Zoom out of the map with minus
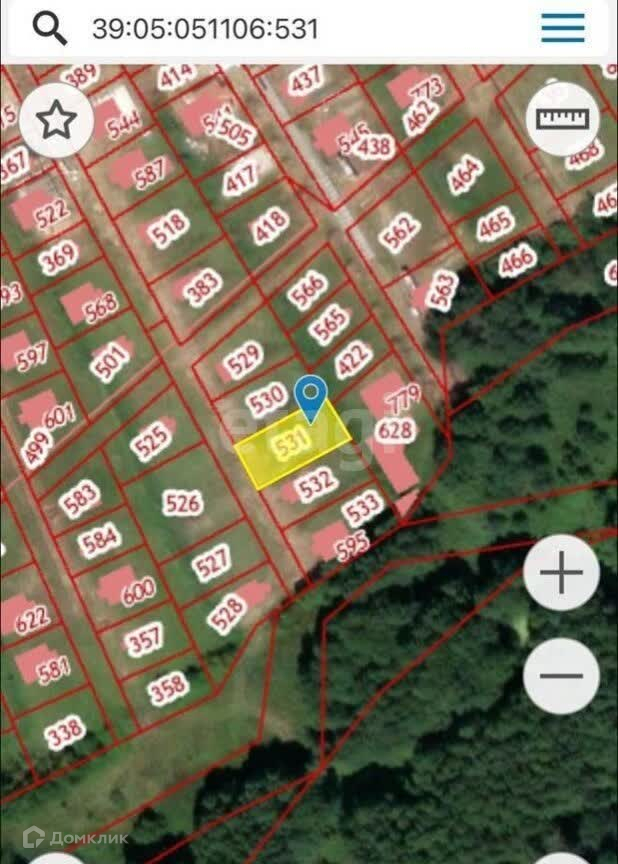618x864 pixels. click(562, 676)
